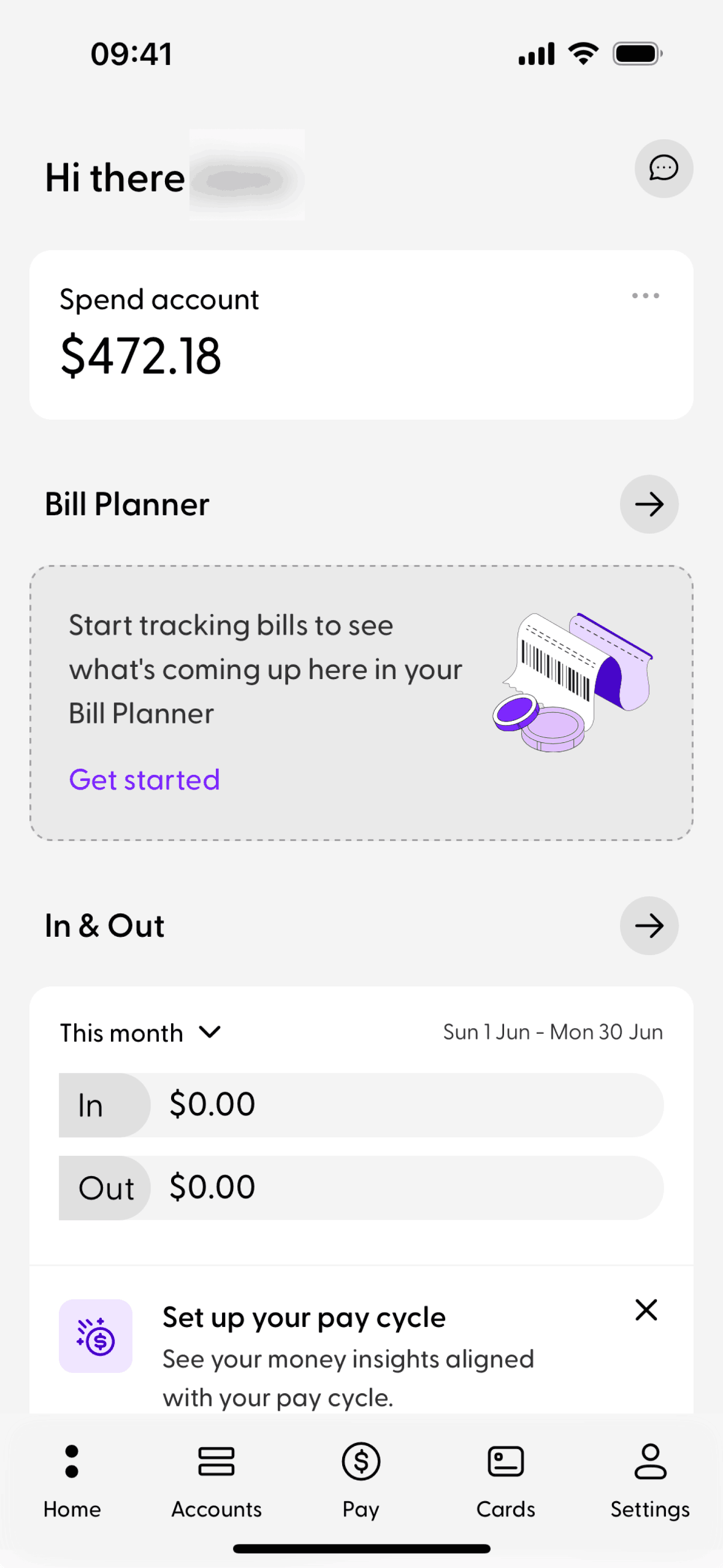Screen dimensions: 723x1568
Task: Open the Cards icon
Action: pos(505,1461)
